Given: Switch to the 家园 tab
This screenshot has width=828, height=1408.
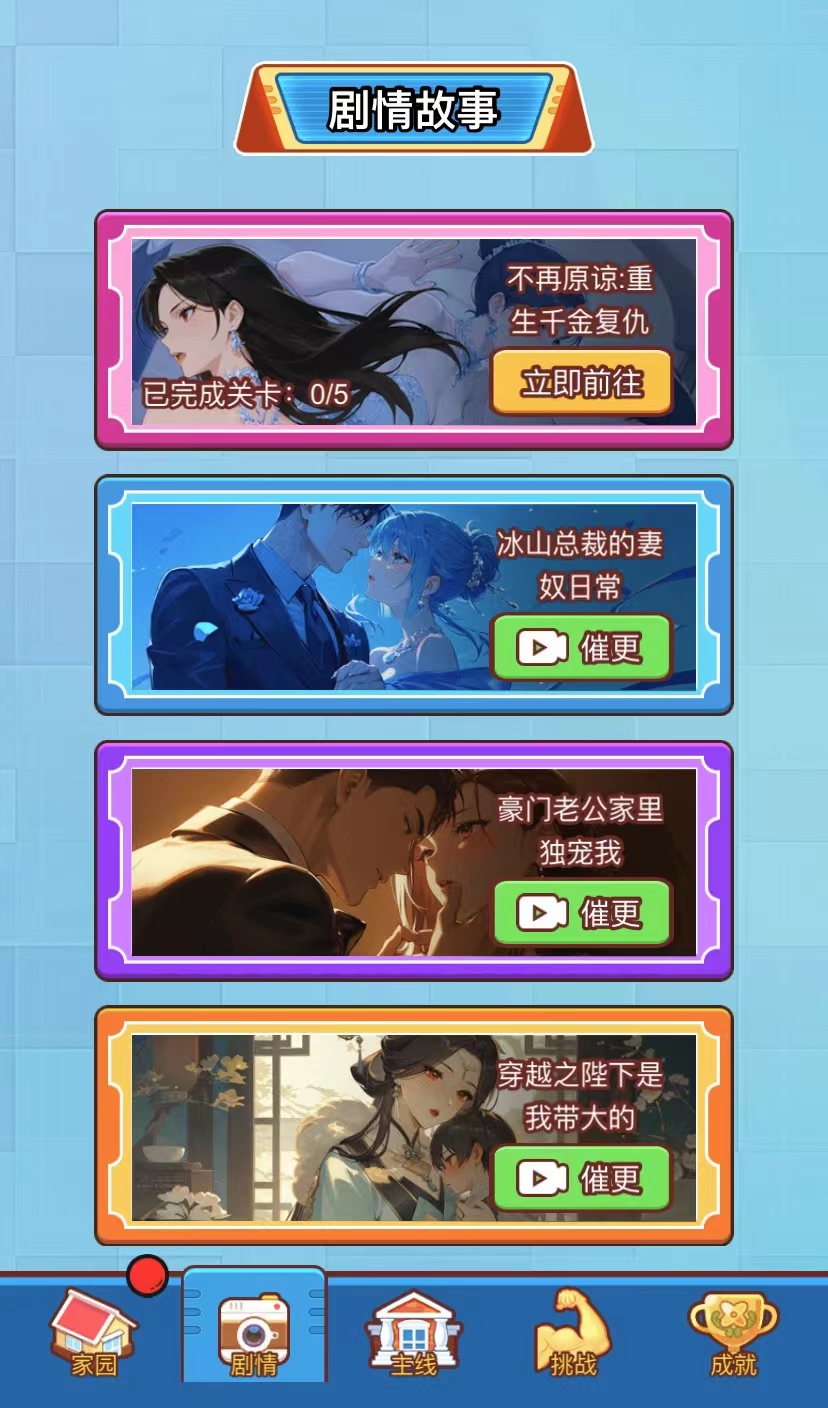Looking at the screenshot, I should pos(94,1333).
